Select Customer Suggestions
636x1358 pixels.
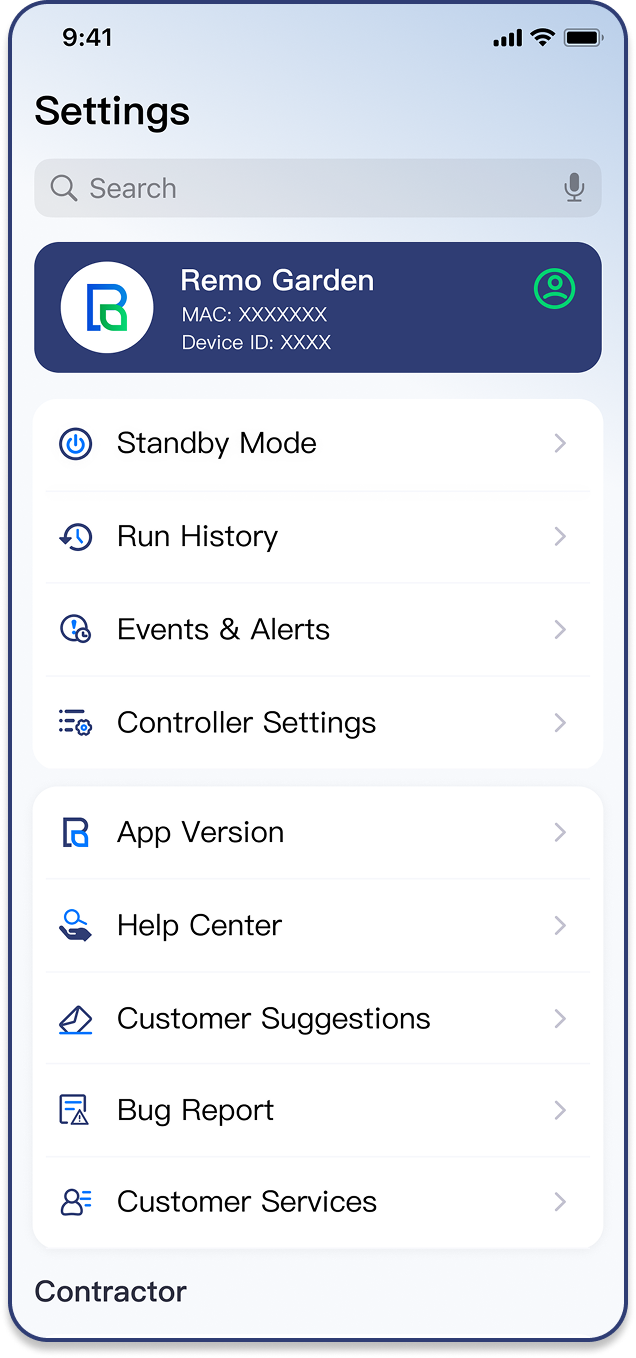pyautogui.click(x=318, y=1019)
